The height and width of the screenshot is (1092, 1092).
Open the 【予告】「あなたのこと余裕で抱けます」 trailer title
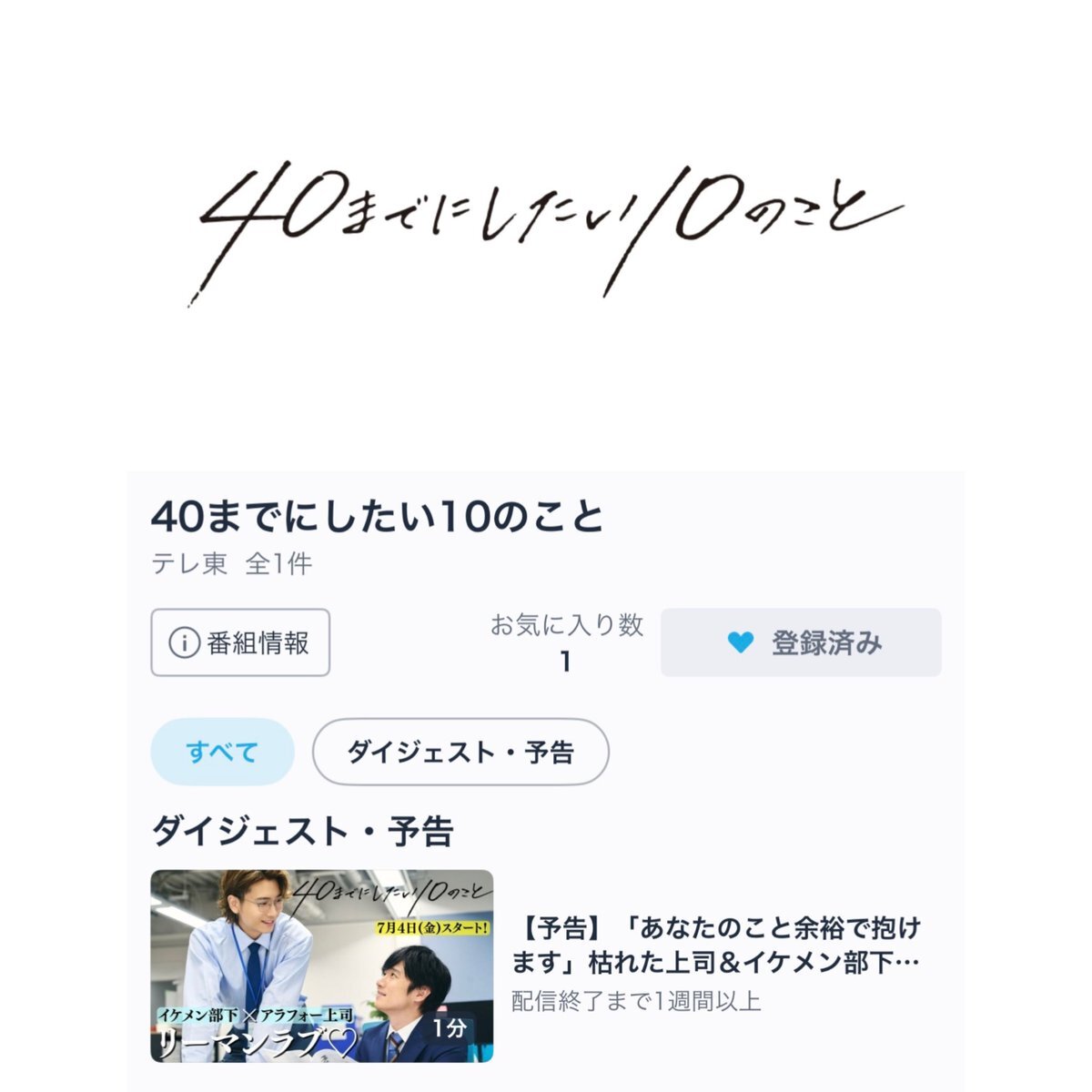[x=716, y=945]
